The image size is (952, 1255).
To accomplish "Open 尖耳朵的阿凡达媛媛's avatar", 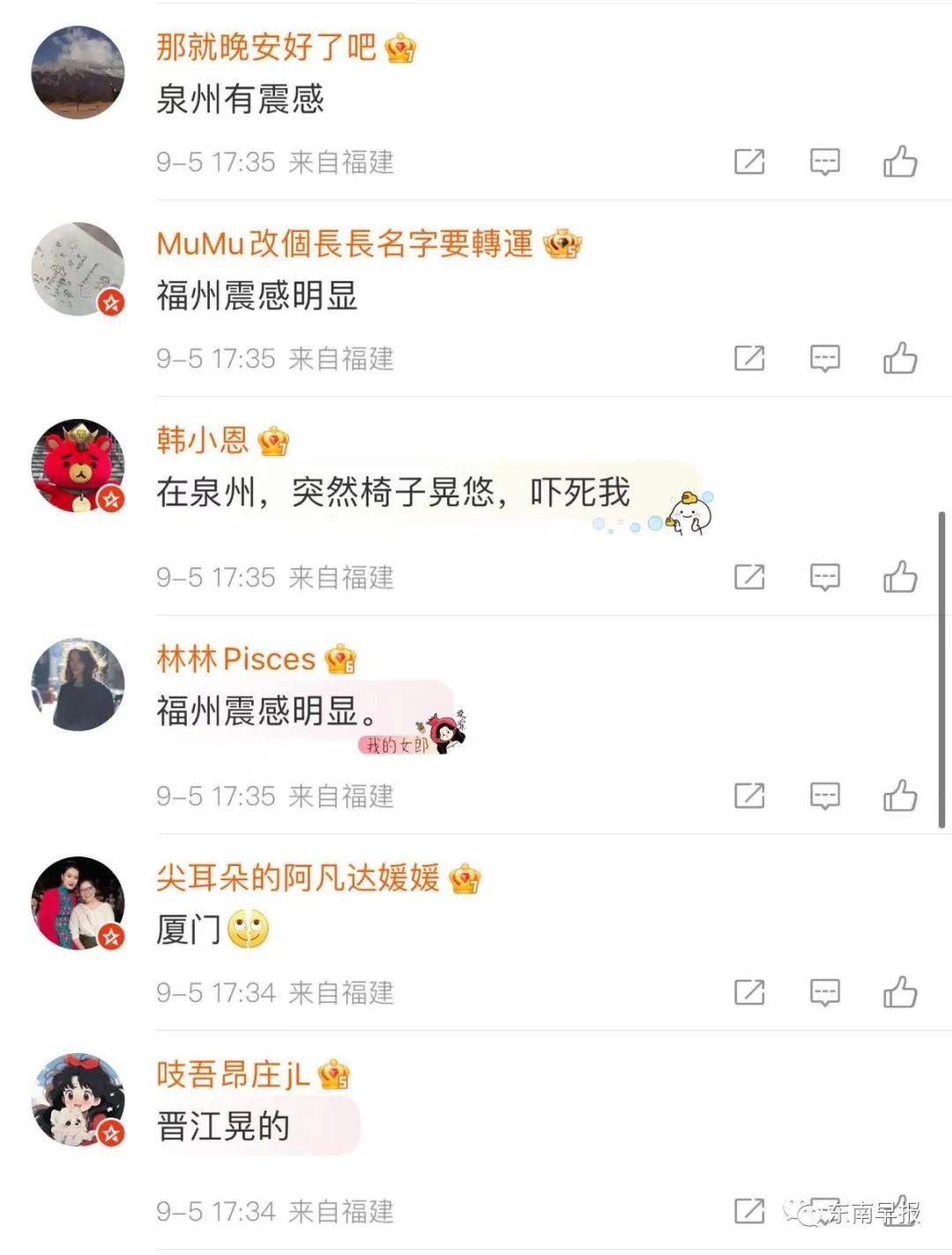I will 78,902.
